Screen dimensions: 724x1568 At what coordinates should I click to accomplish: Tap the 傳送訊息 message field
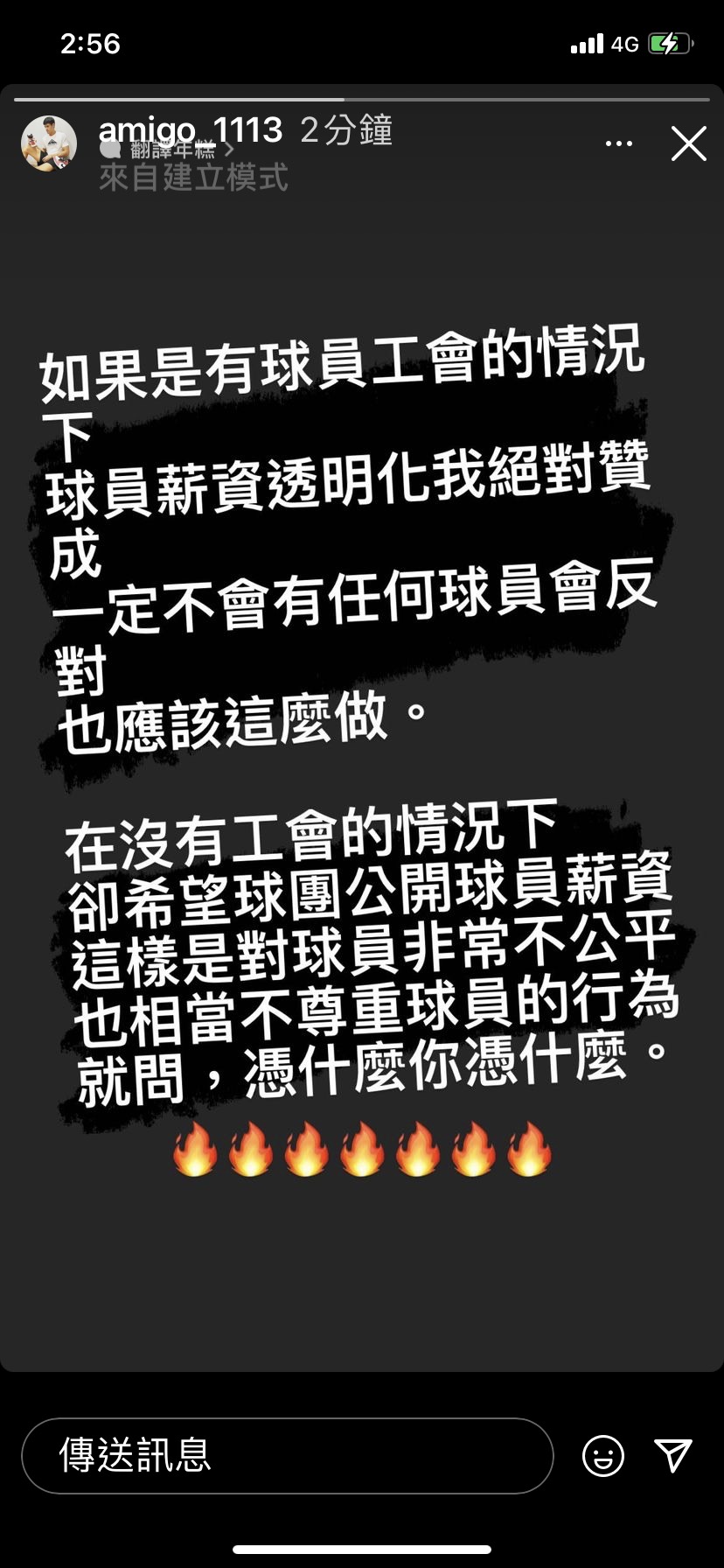pos(287,1456)
